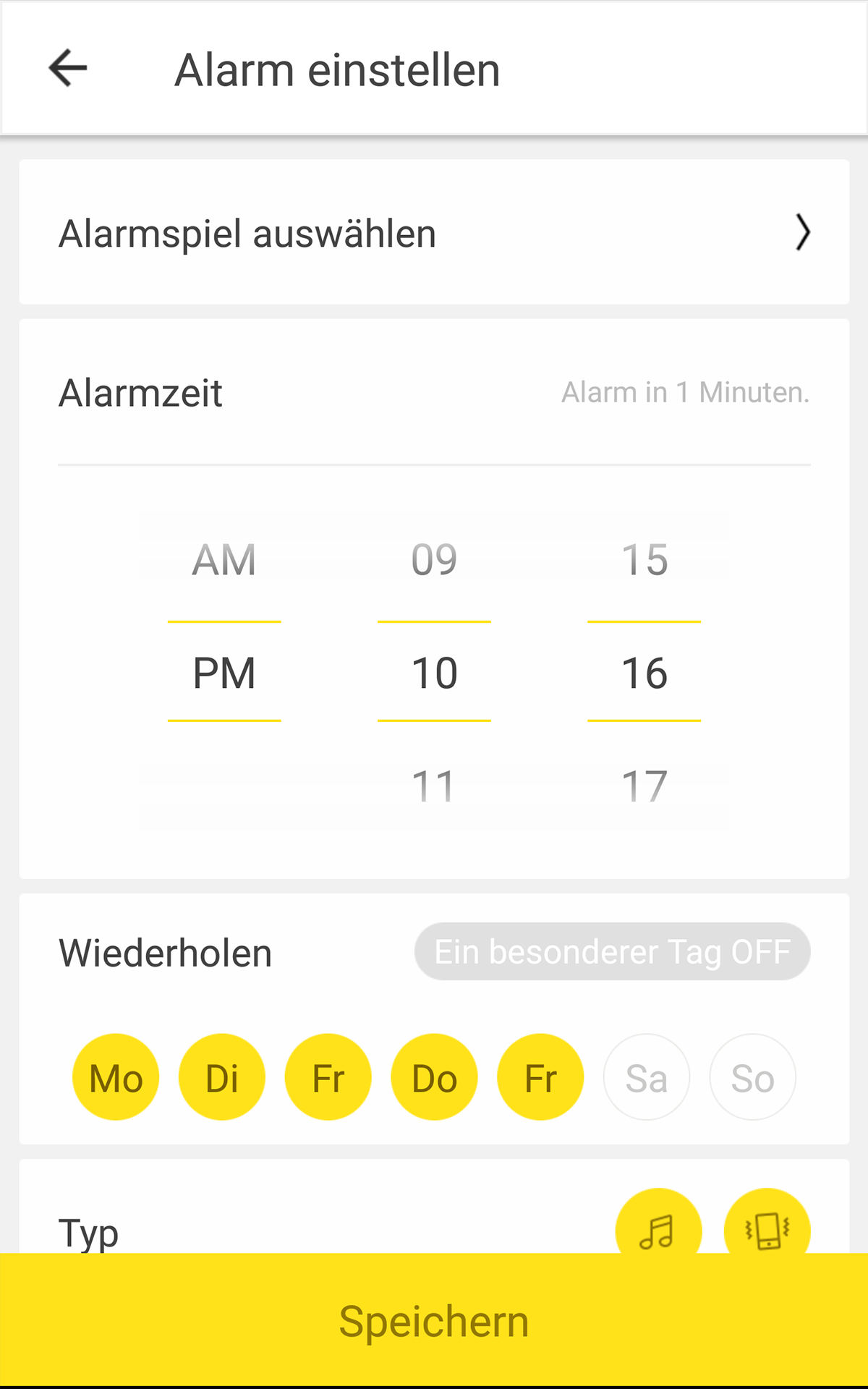Open Alarmspiel auswählen
This screenshot has width=868, height=1389.
pyautogui.click(x=434, y=232)
